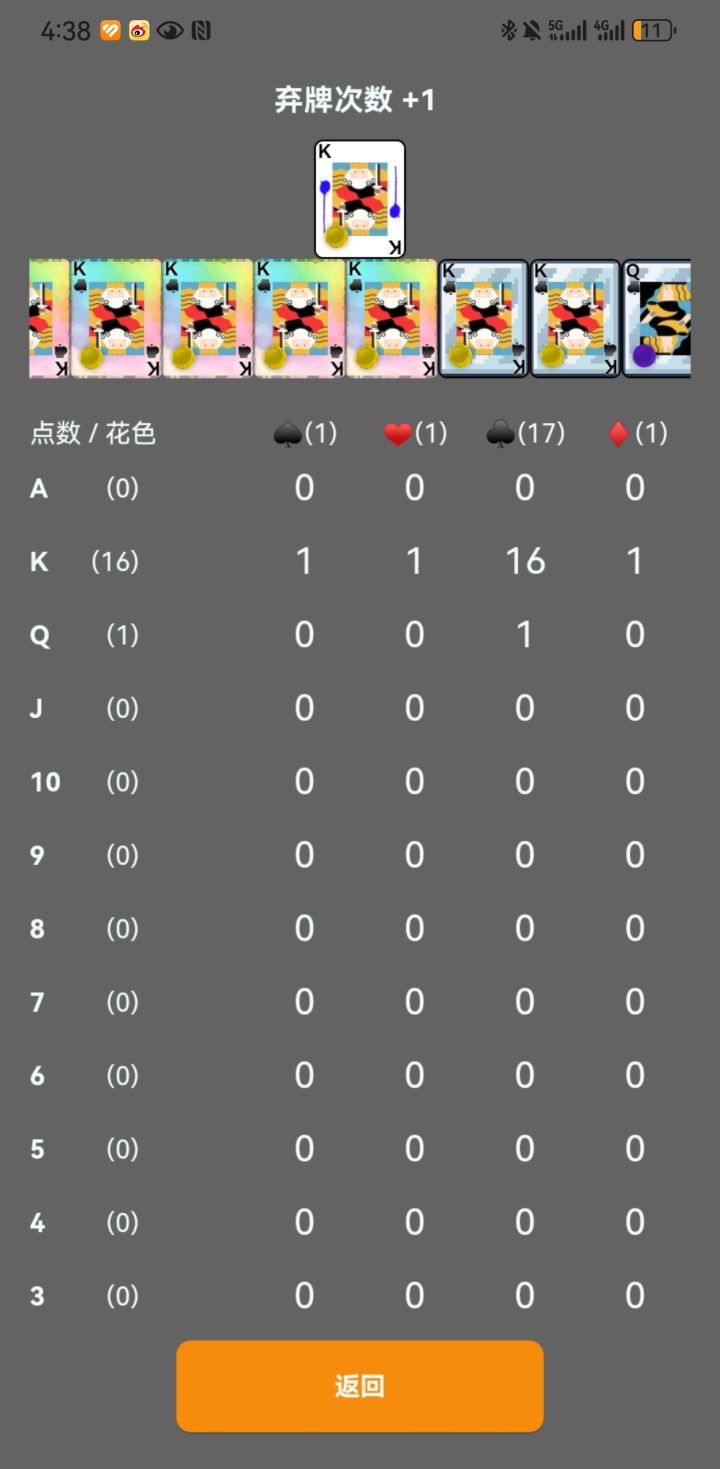Tap the muted notifications bell icon
Screen dimensions: 720x1469
pos(533,30)
